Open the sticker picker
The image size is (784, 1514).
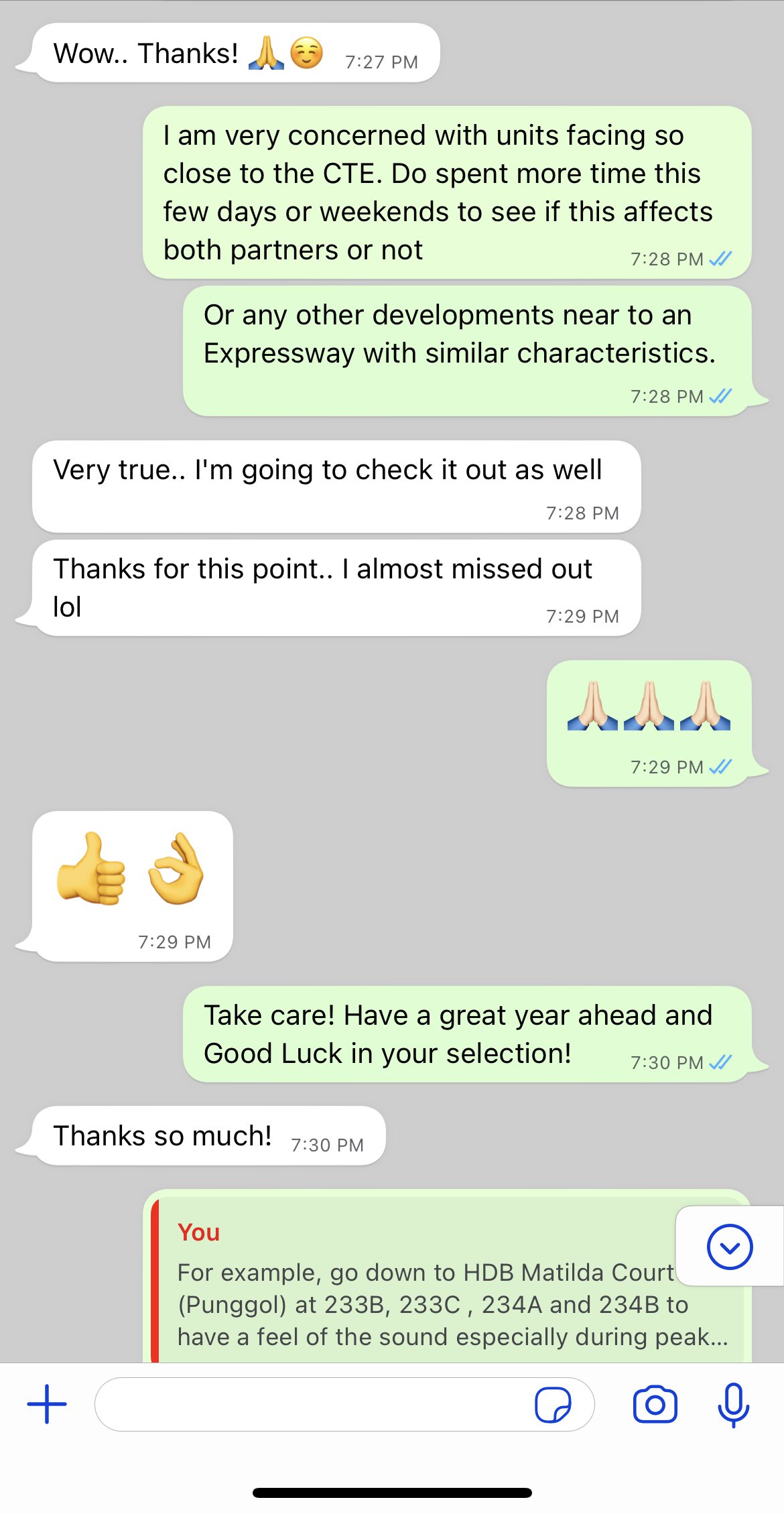[x=553, y=1404]
